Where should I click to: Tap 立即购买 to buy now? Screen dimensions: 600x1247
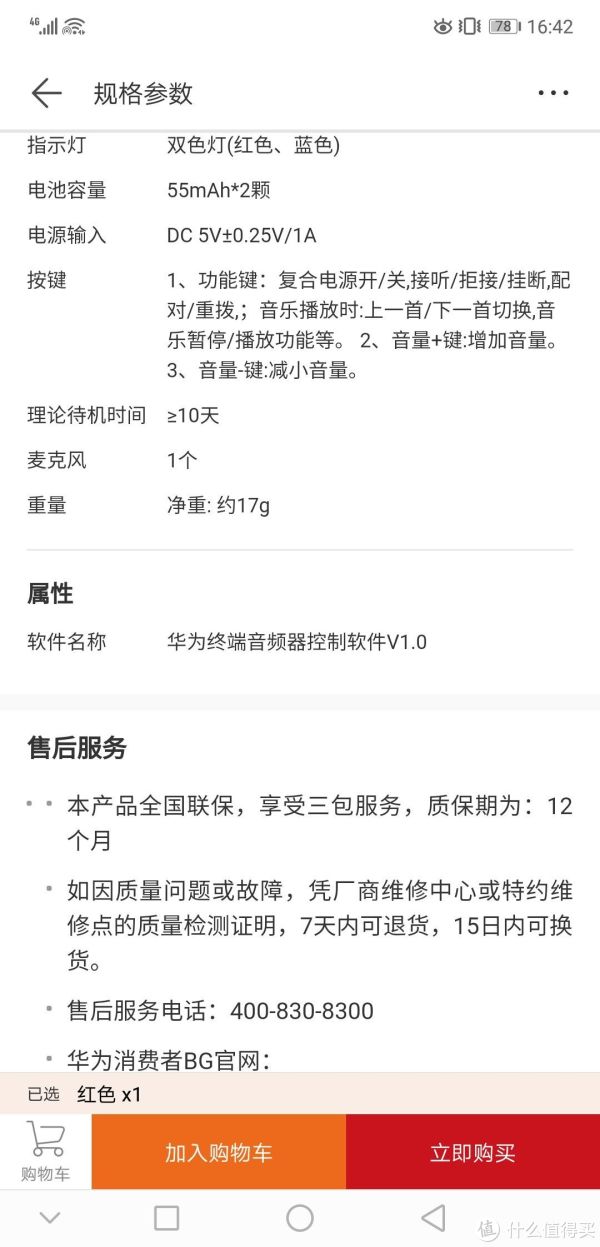click(472, 1152)
